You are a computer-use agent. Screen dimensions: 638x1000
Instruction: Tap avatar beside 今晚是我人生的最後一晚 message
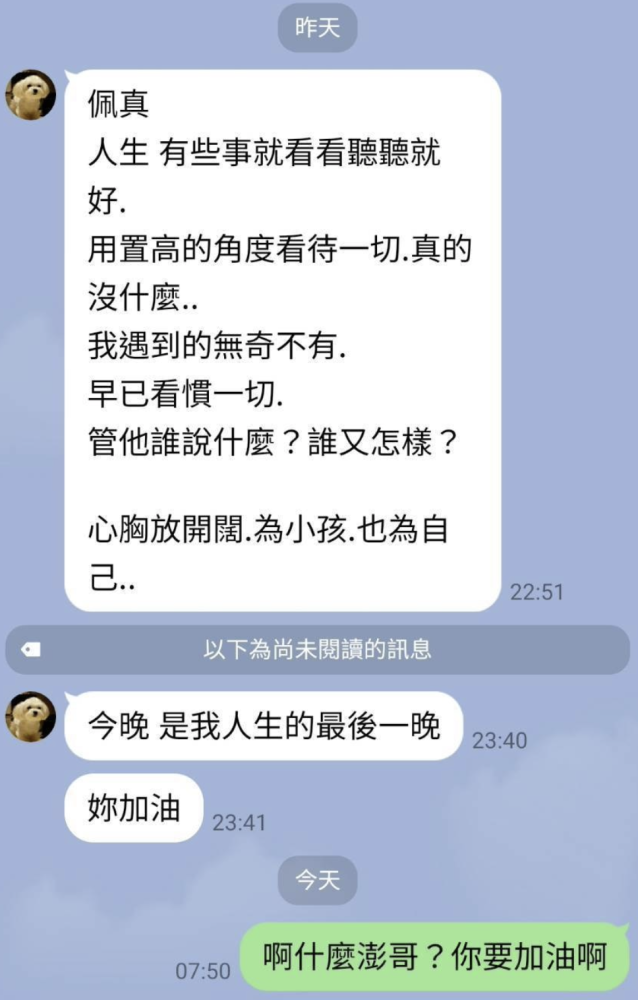[x=31, y=717]
